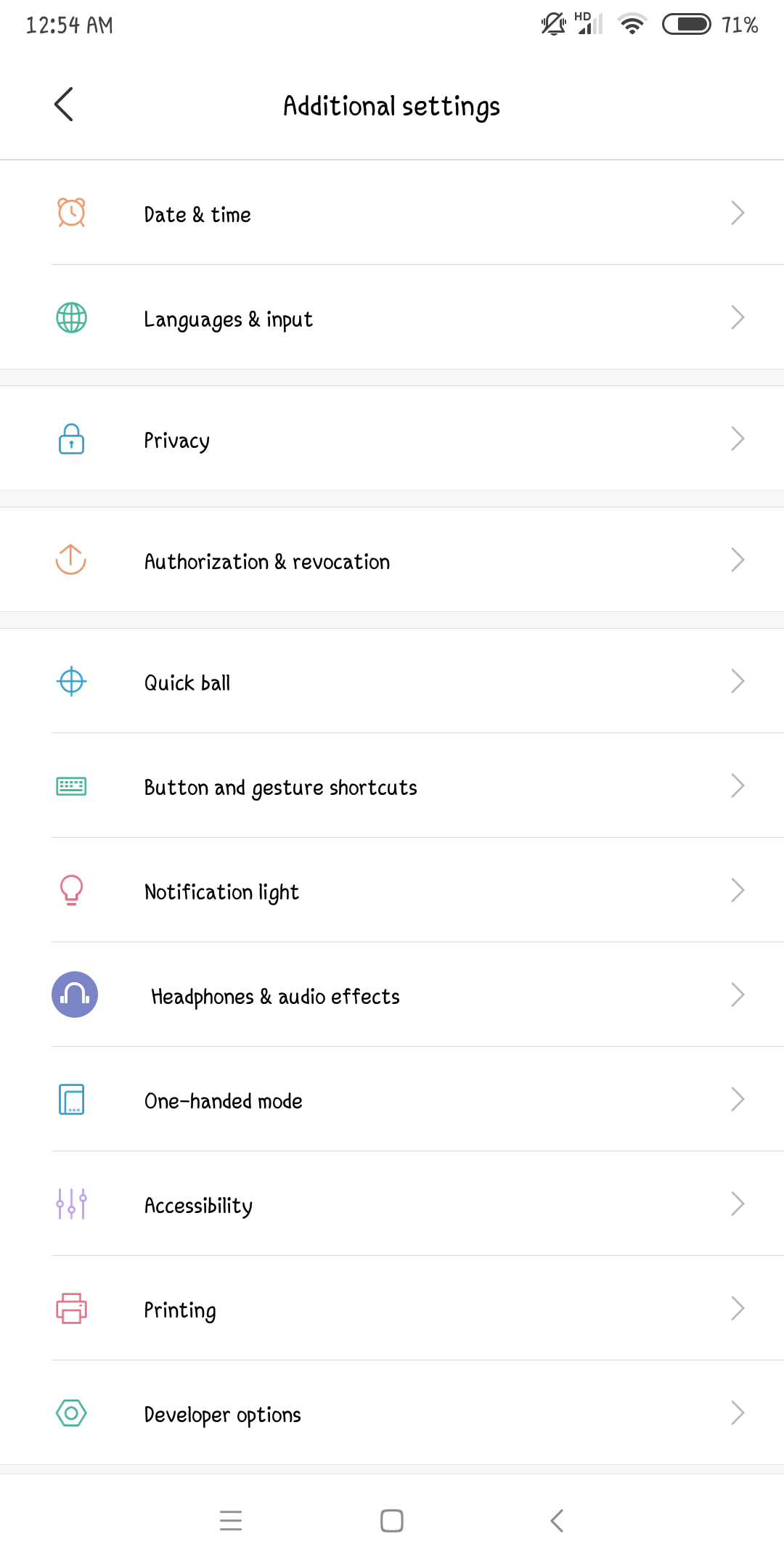Image resolution: width=784 pixels, height=1568 pixels.
Task: Open recent apps from navigation bar
Action: coord(231,1520)
